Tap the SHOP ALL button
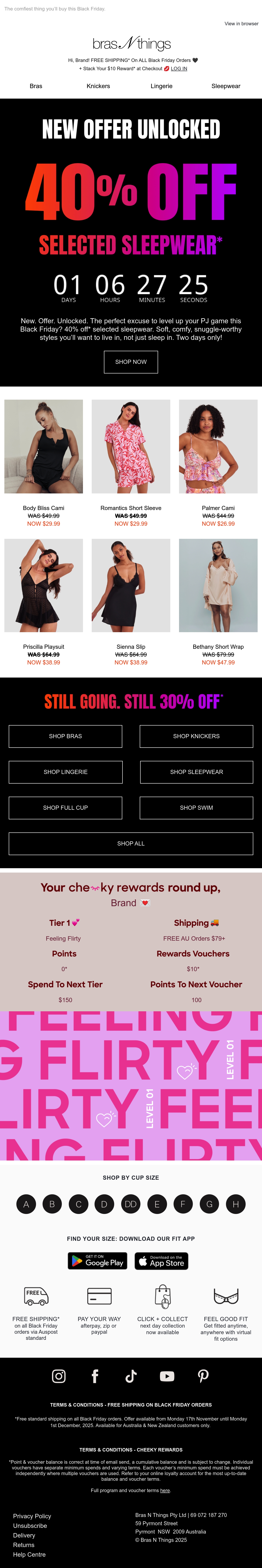The width and height of the screenshot is (262, 1568). coord(131,844)
